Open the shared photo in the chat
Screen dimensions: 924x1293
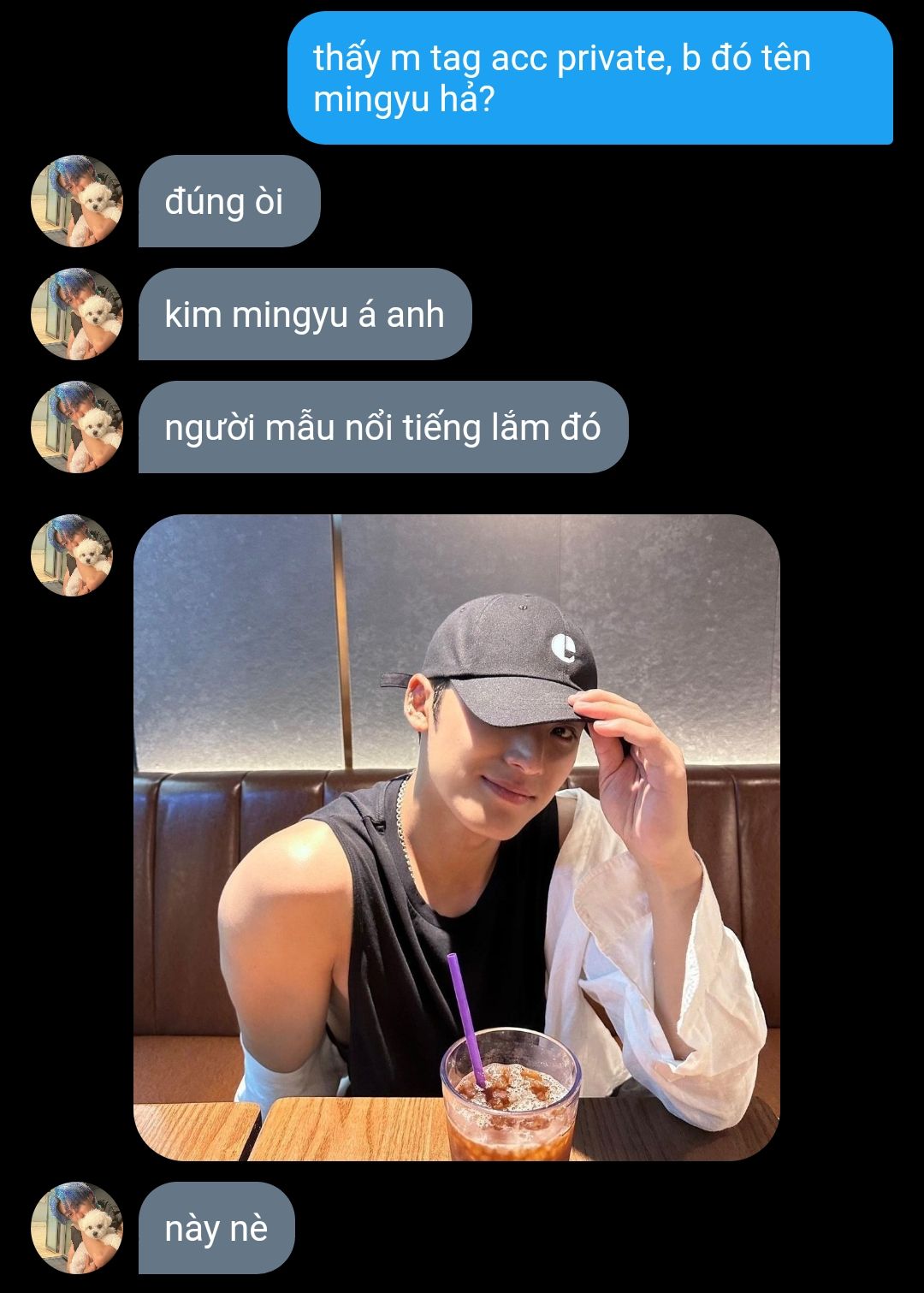(x=457, y=837)
